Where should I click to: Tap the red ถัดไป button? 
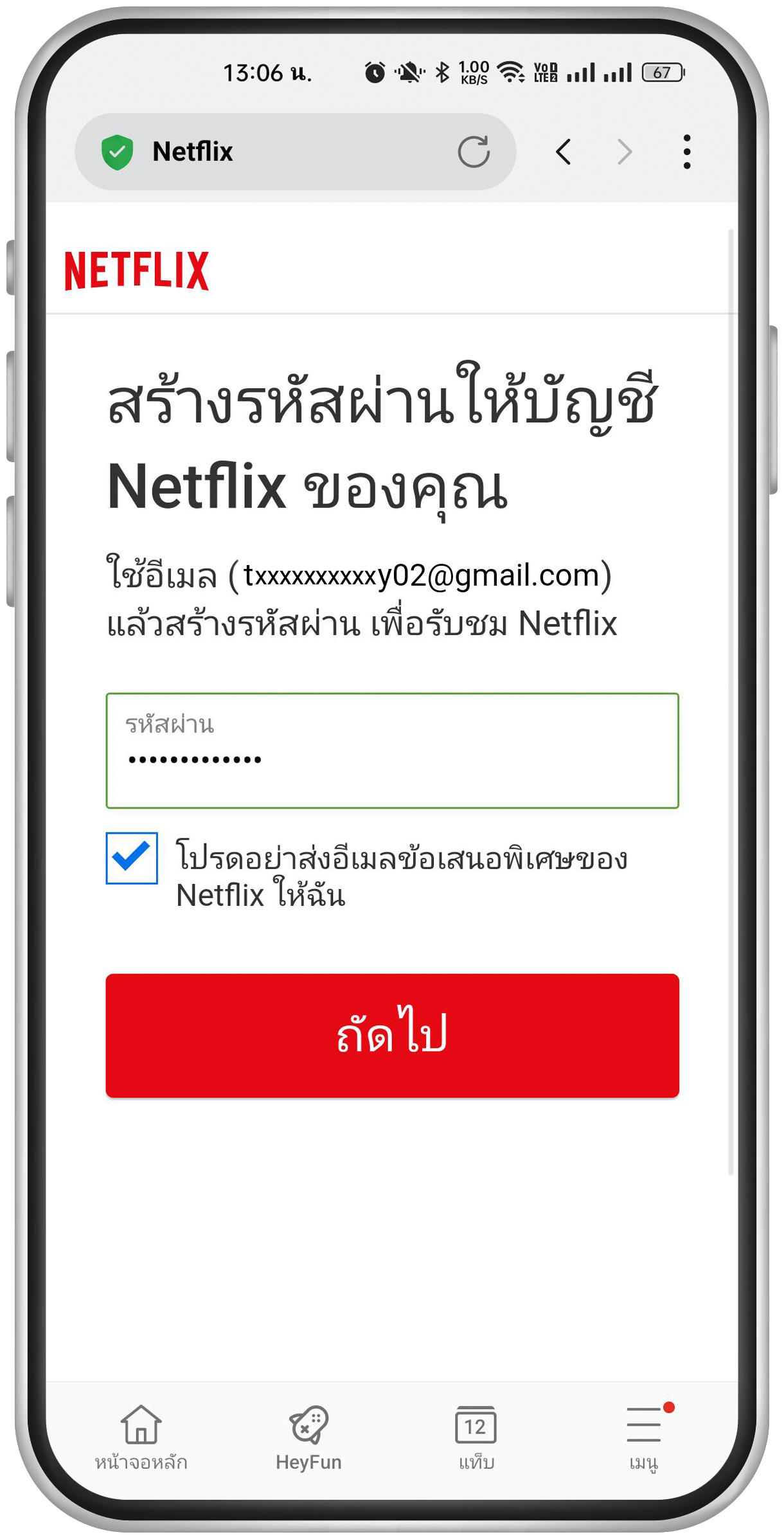(392, 1035)
